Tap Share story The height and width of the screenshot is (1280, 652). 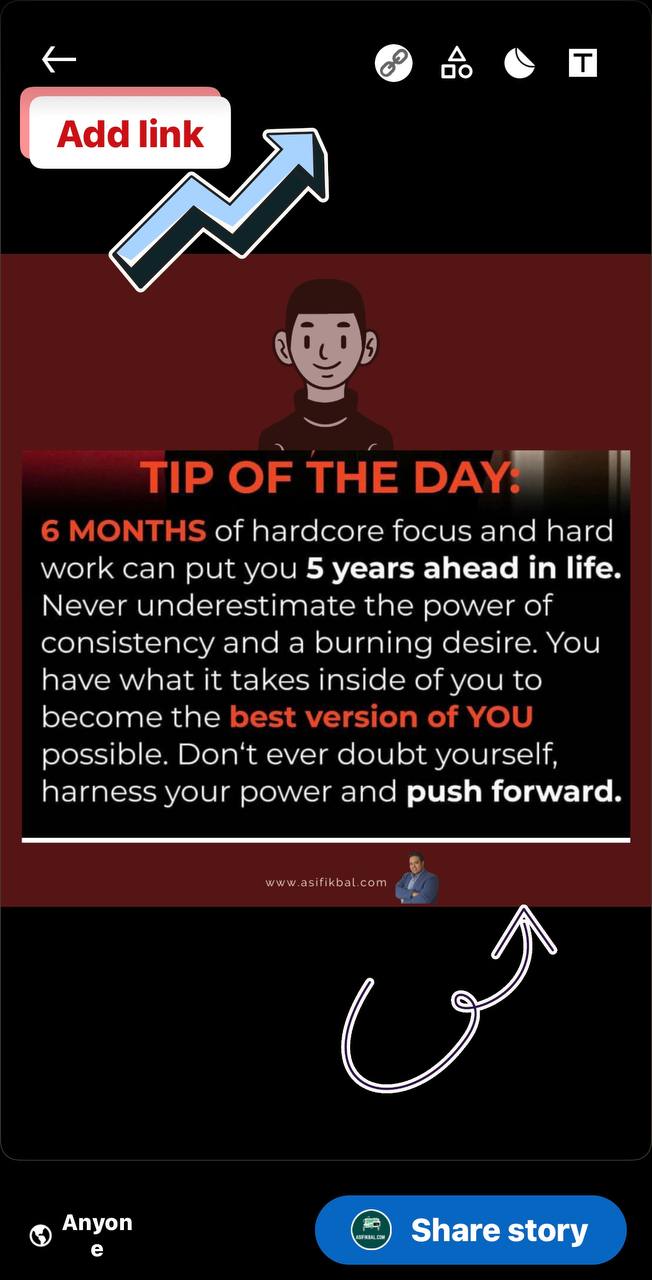[470, 1230]
